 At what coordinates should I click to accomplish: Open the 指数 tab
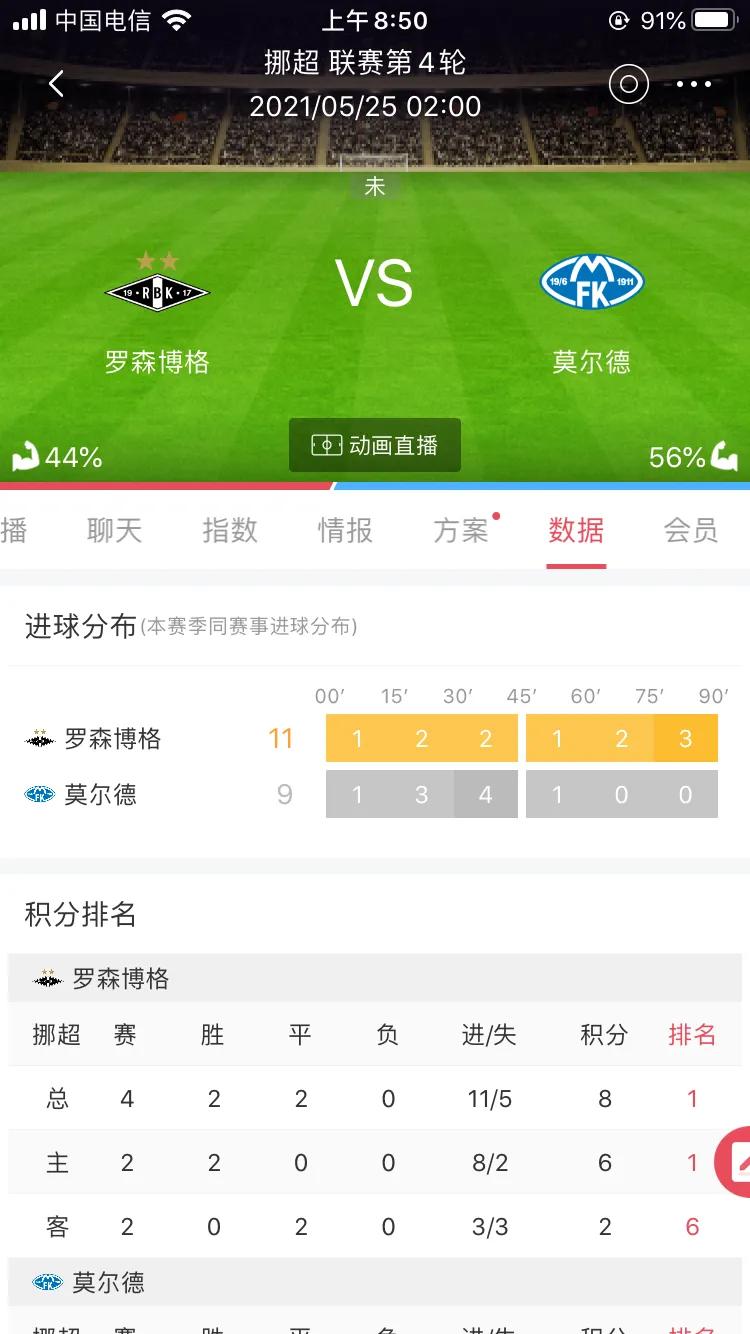(229, 531)
